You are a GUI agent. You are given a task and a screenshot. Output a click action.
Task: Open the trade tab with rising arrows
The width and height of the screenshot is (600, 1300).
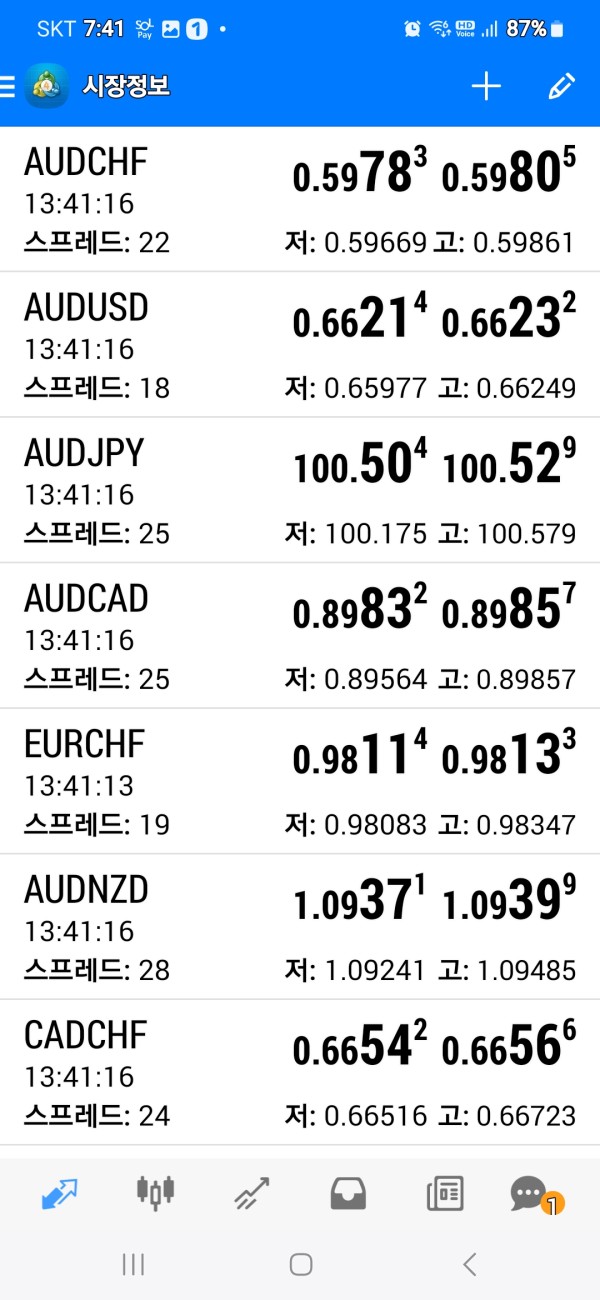click(x=251, y=1192)
